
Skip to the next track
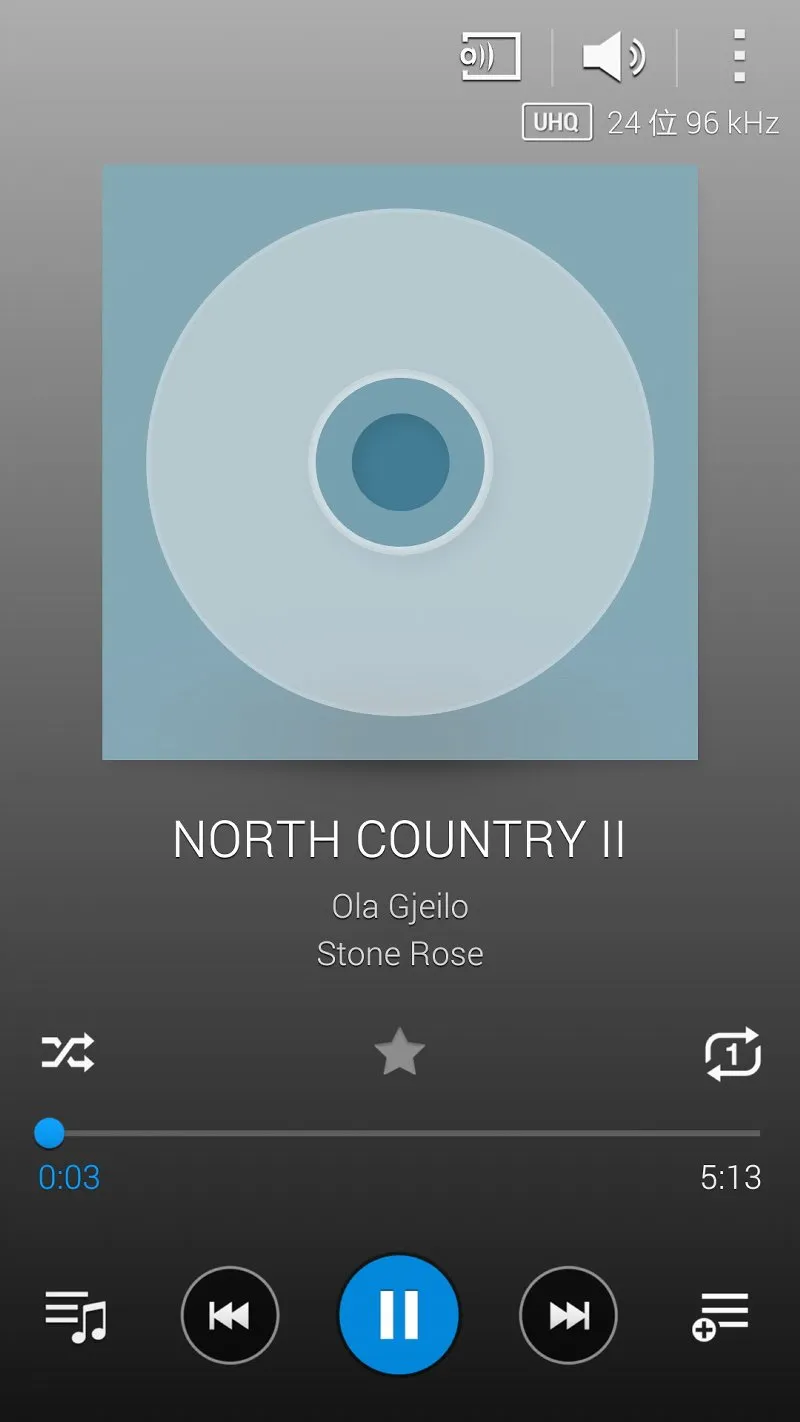pos(568,1316)
